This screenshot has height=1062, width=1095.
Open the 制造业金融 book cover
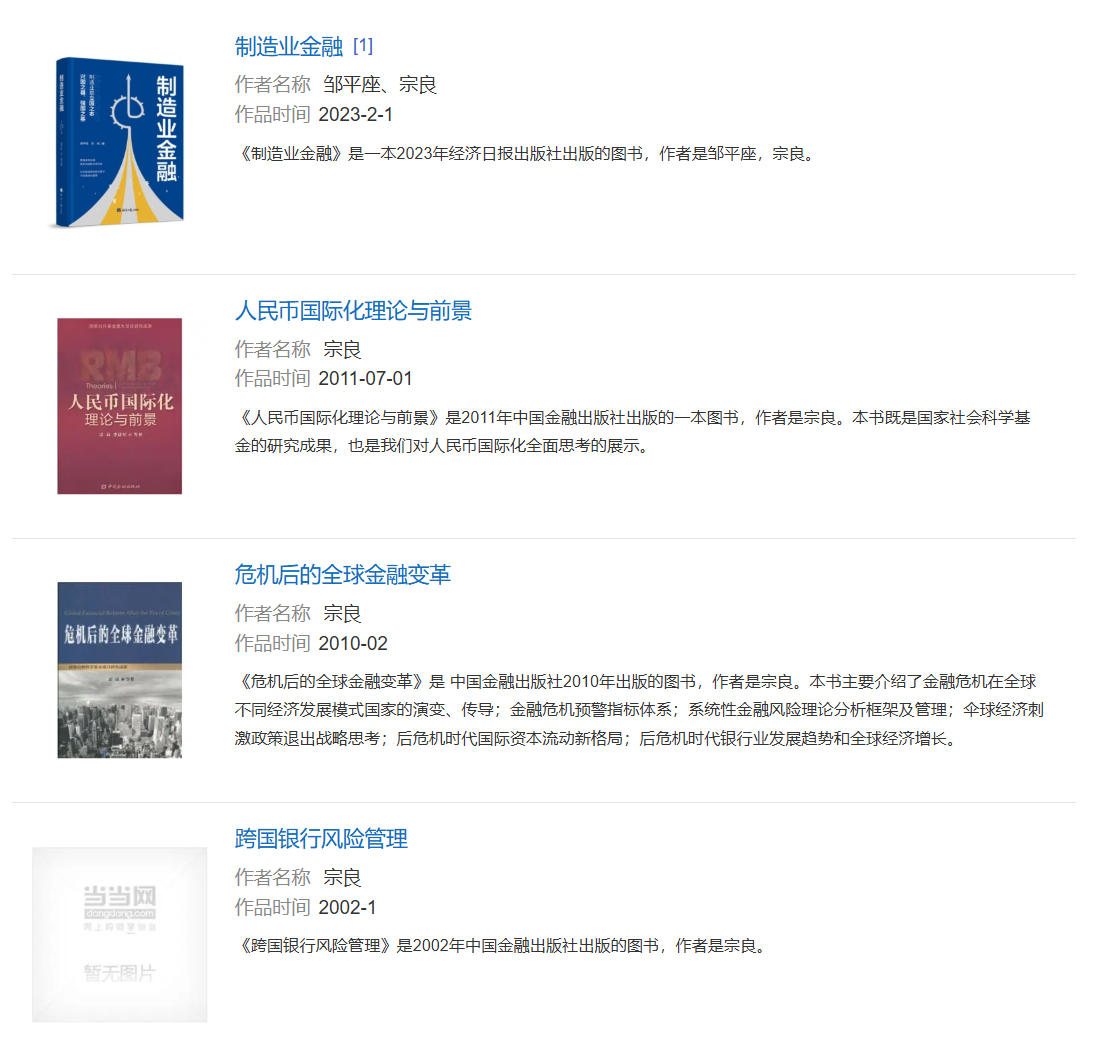click(119, 141)
